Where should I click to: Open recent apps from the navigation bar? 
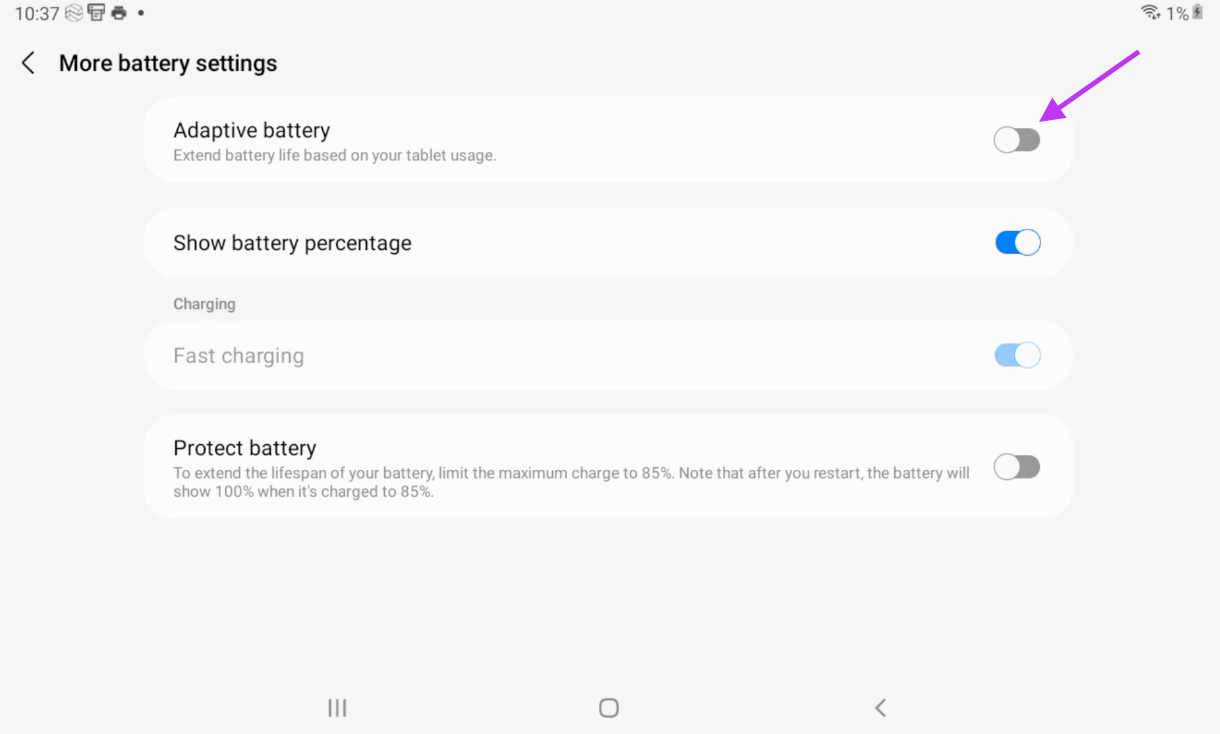(337, 708)
